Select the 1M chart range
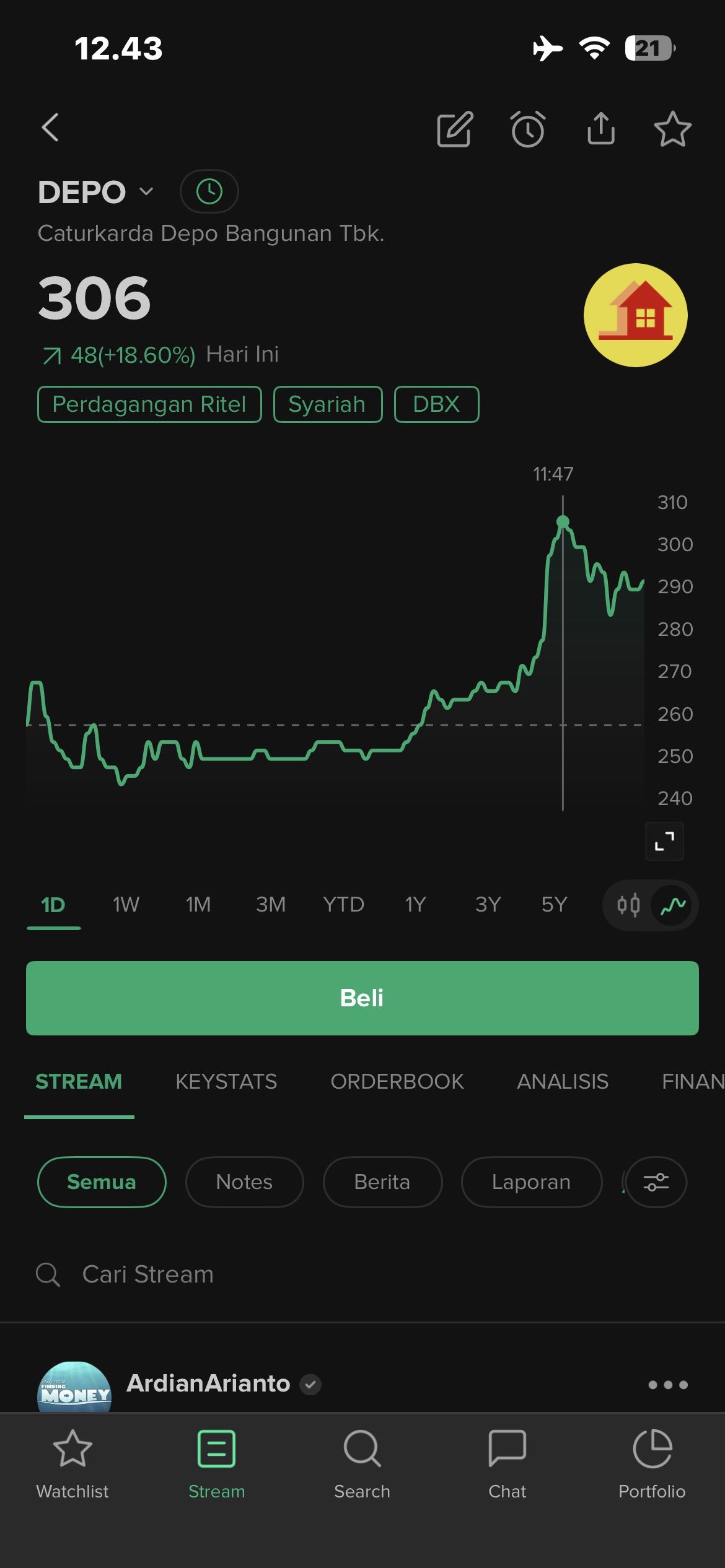The height and width of the screenshot is (1568, 725). pyautogui.click(x=198, y=905)
